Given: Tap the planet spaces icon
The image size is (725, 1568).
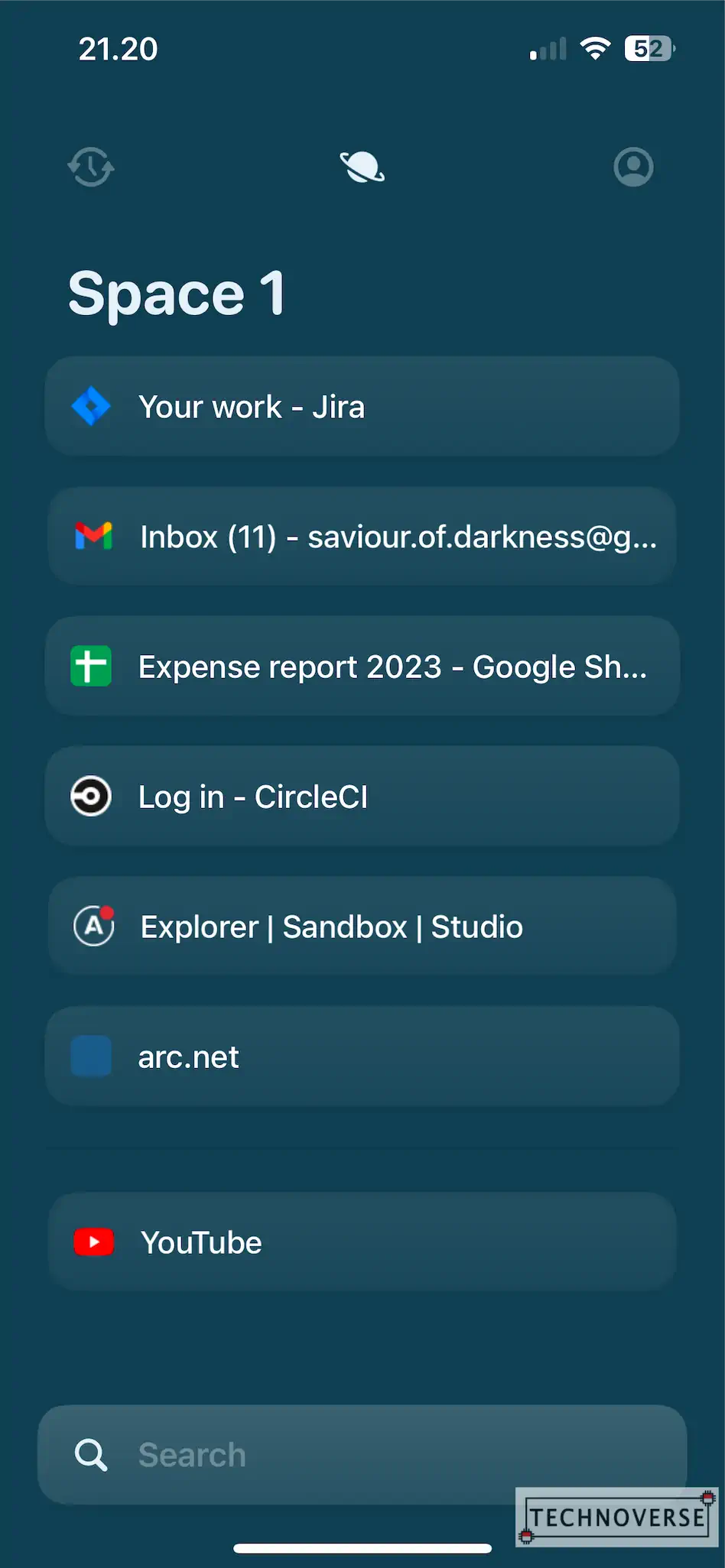Looking at the screenshot, I should 362,167.
